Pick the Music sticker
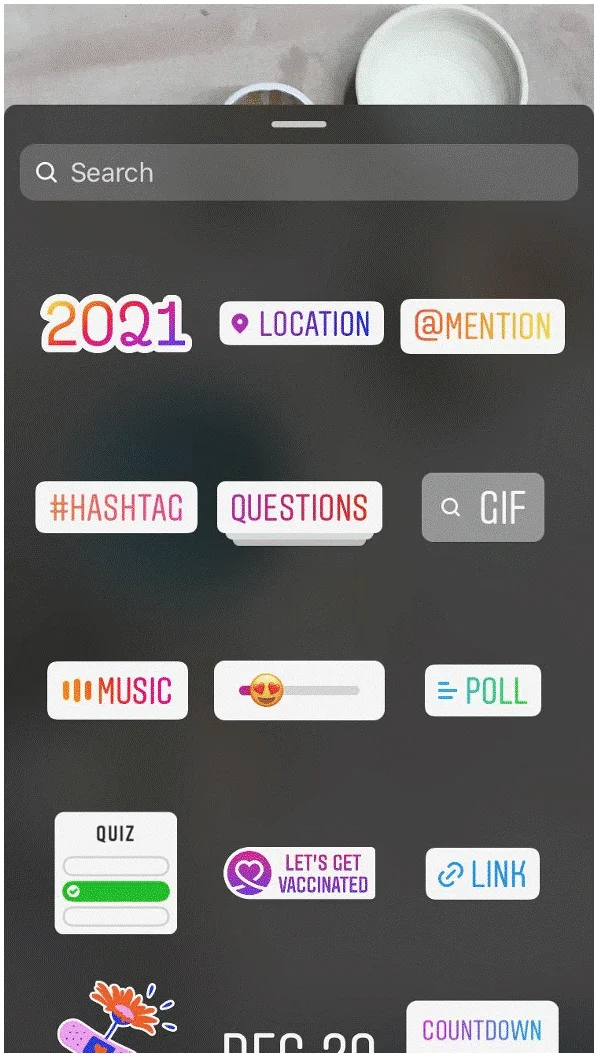This screenshot has height=1054, width=600. [117, 690]
